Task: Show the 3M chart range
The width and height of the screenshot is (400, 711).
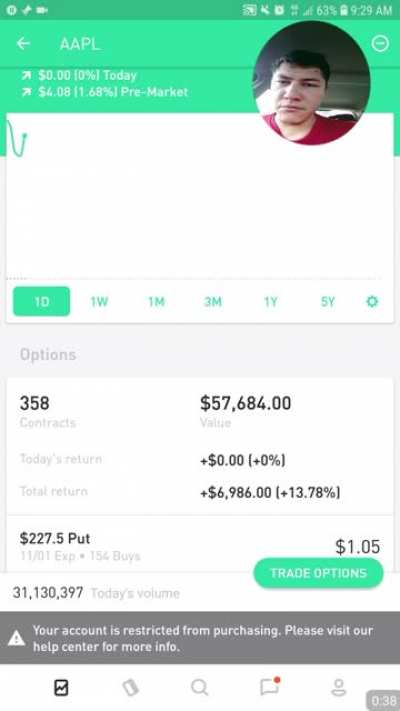Action: click(213, 302)
